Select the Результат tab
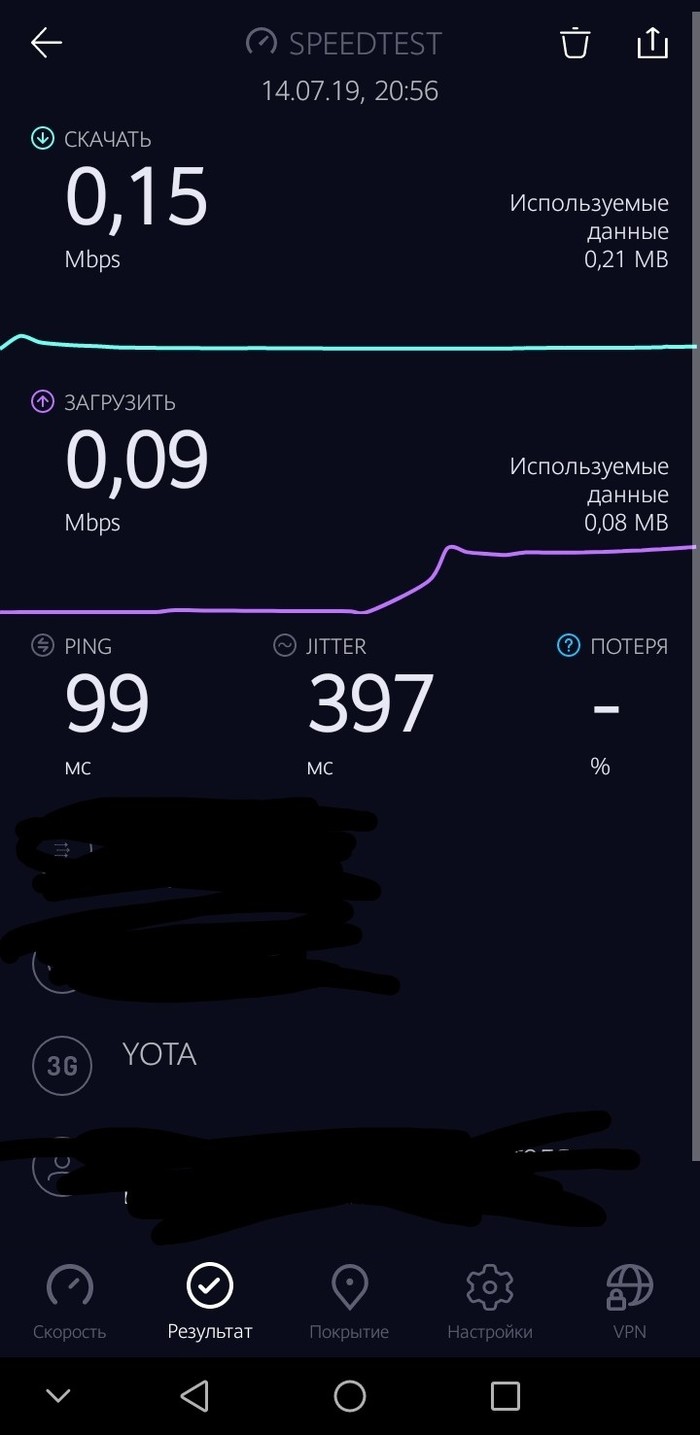The image size is (700, 1435). [x=210, y=1301]
